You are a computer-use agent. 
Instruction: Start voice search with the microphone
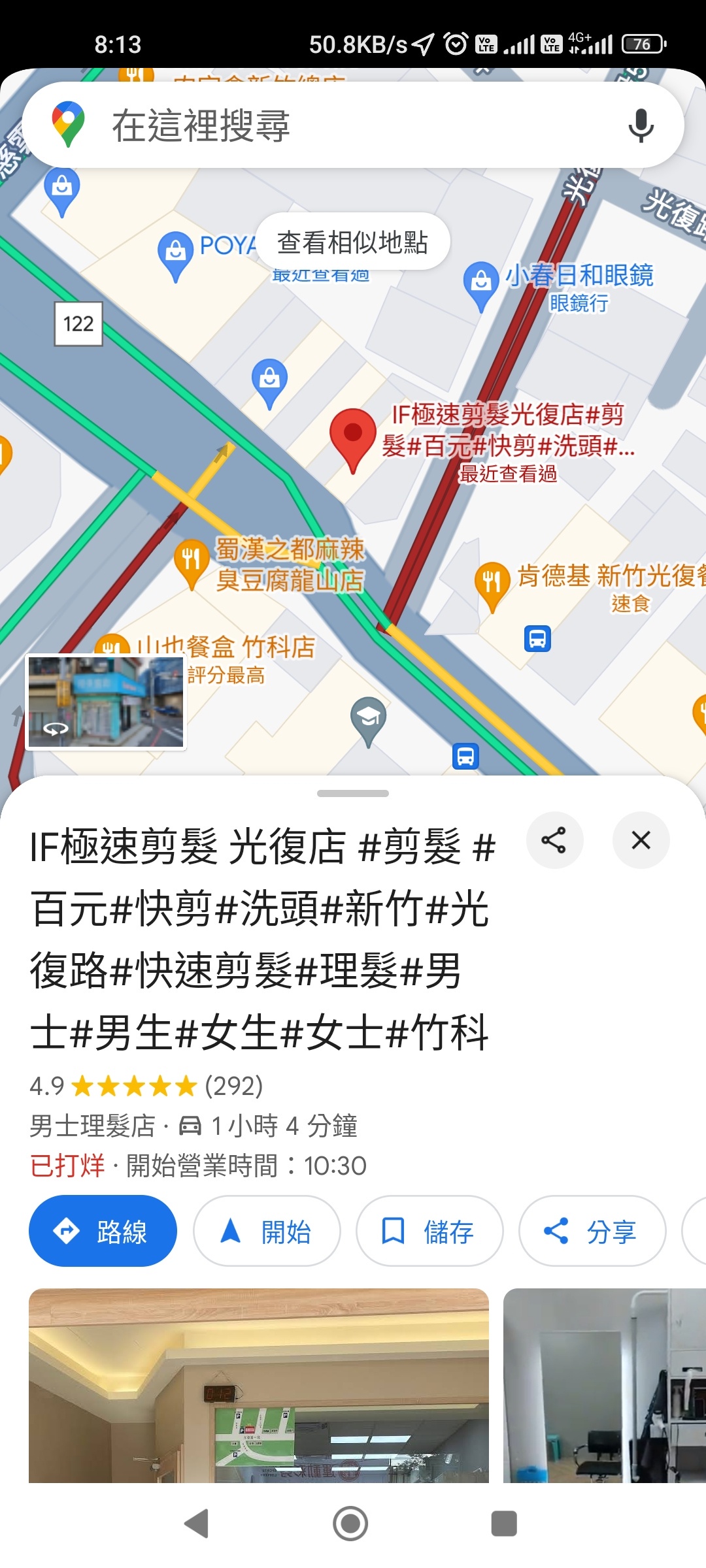pos(641,125)
